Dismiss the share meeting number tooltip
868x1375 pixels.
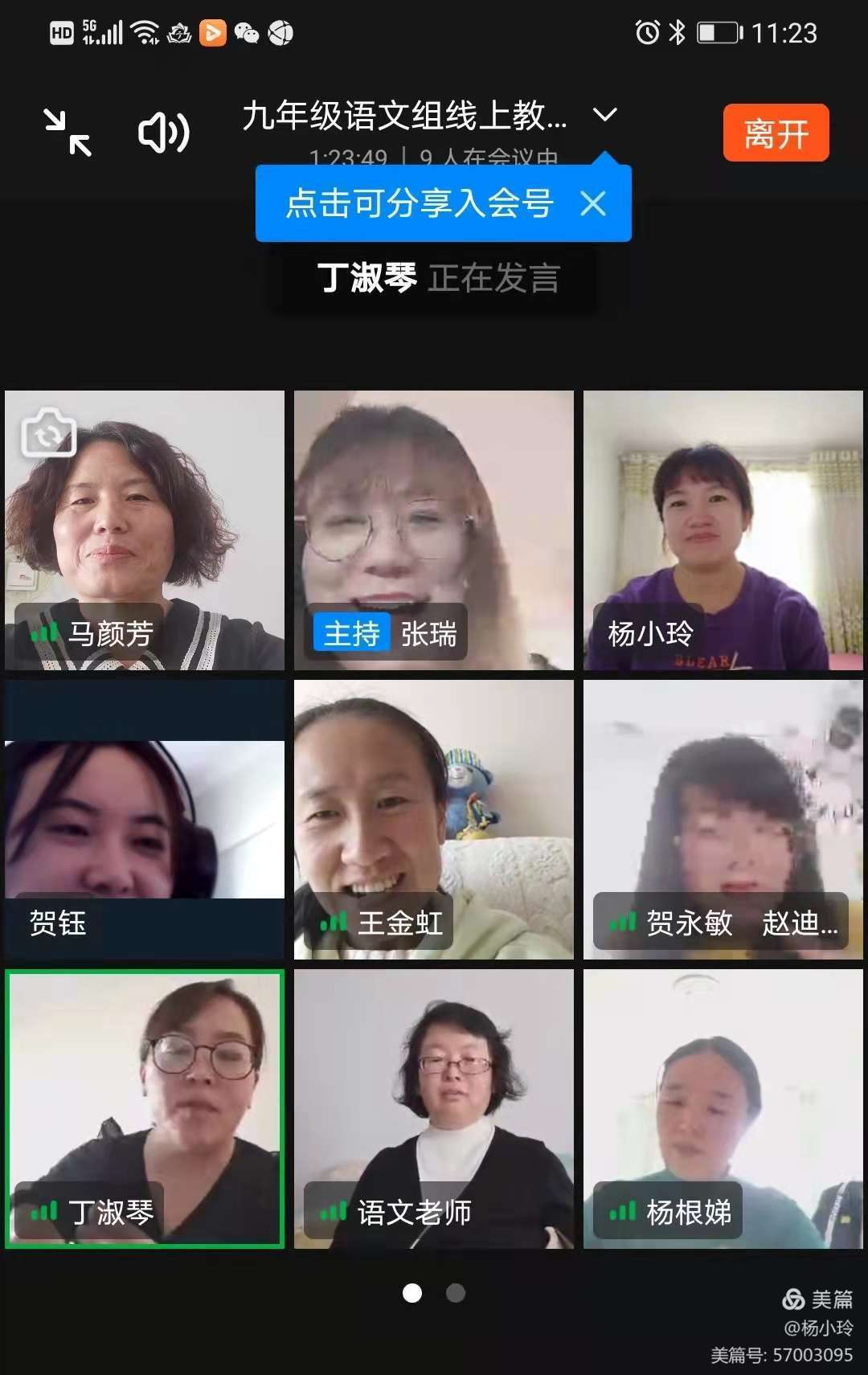tap(593, 203)
